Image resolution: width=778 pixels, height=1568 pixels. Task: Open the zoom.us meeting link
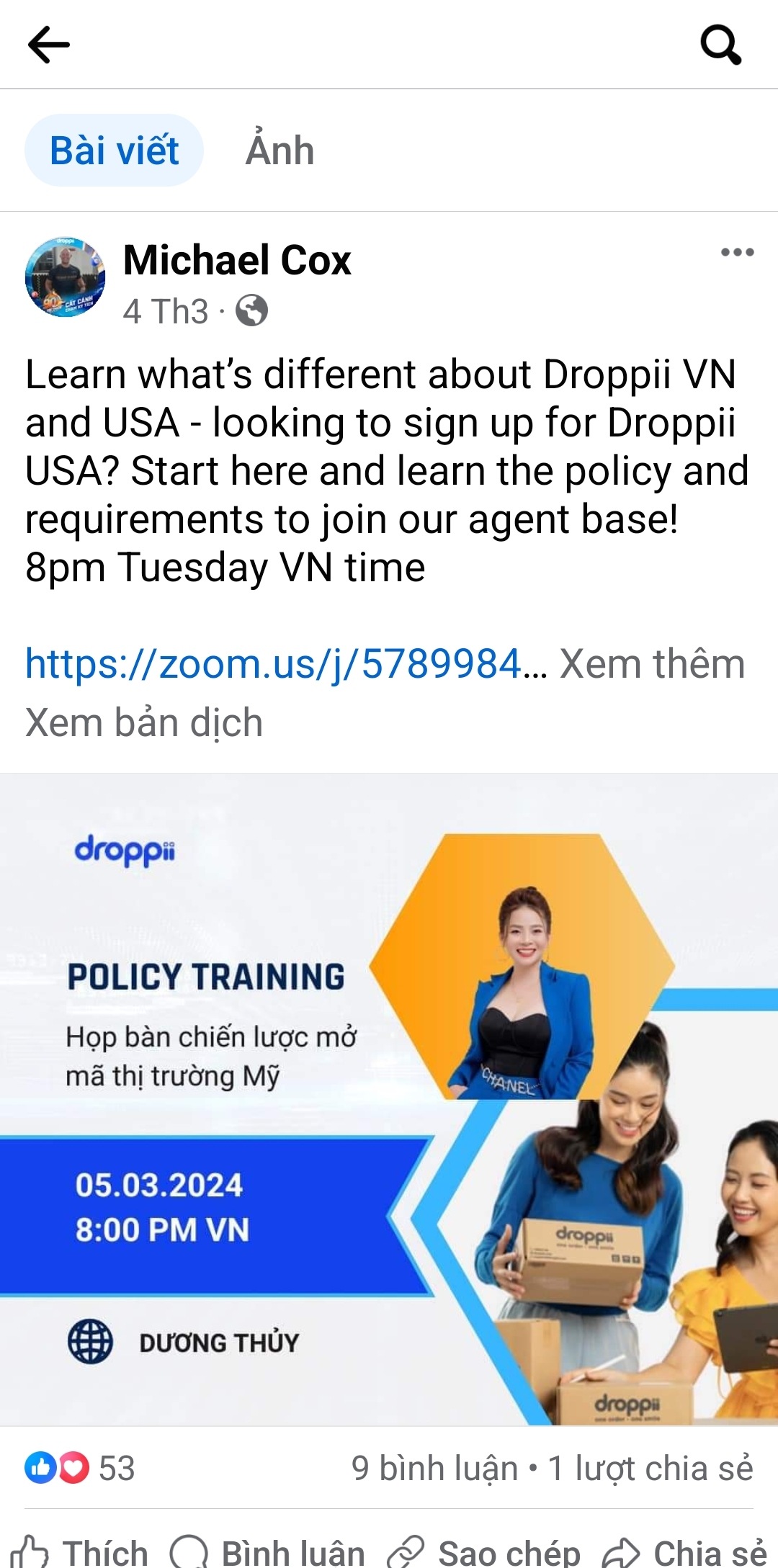coord(272,663)
